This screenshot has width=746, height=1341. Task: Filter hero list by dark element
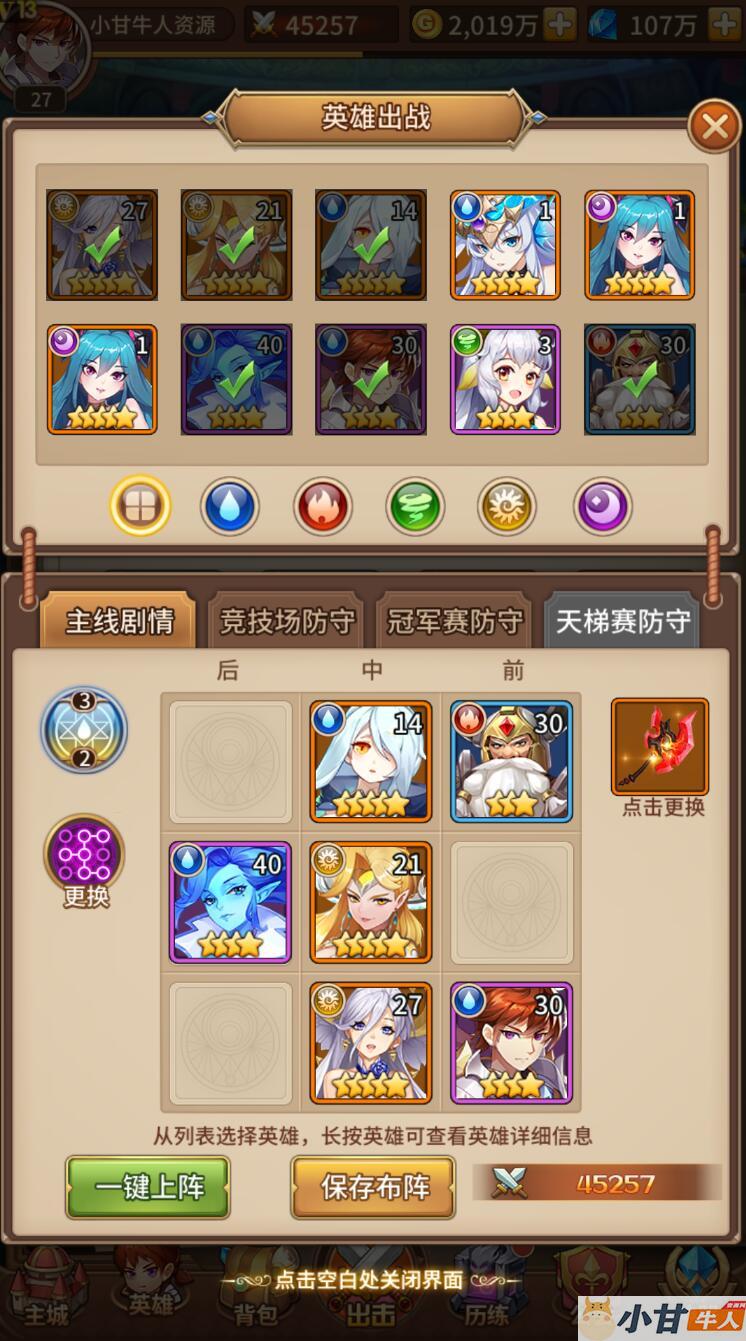point(602,506)
